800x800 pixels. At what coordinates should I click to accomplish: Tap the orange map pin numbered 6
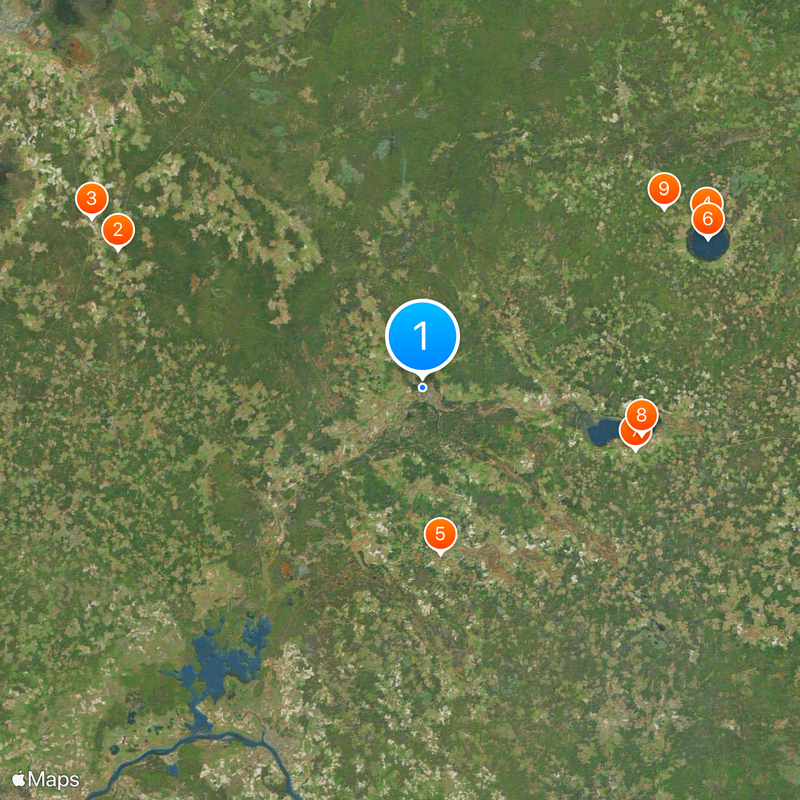pyautogui.click(x=708, y=219)
